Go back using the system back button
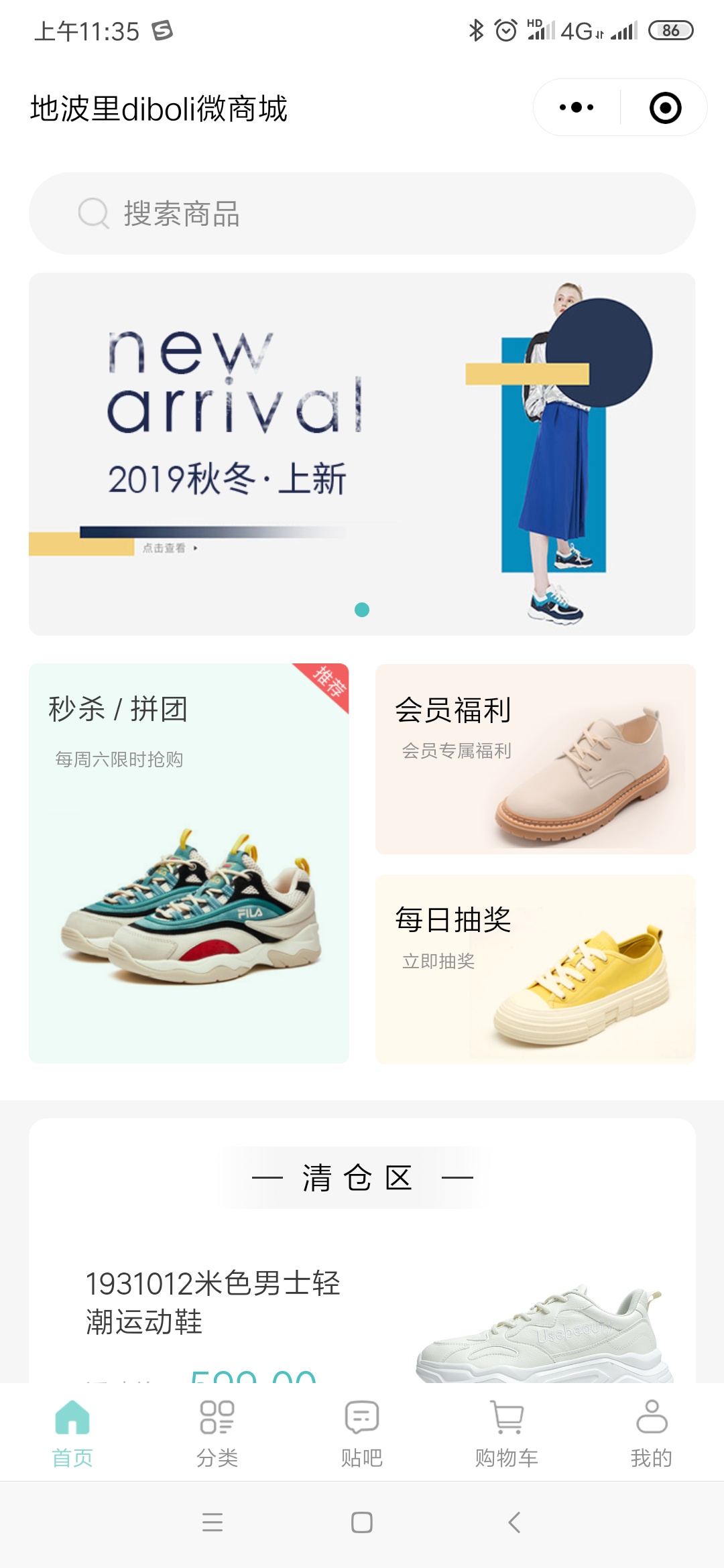Image resolution: width=724 pixels, height=1568 pixels. 514,1522
